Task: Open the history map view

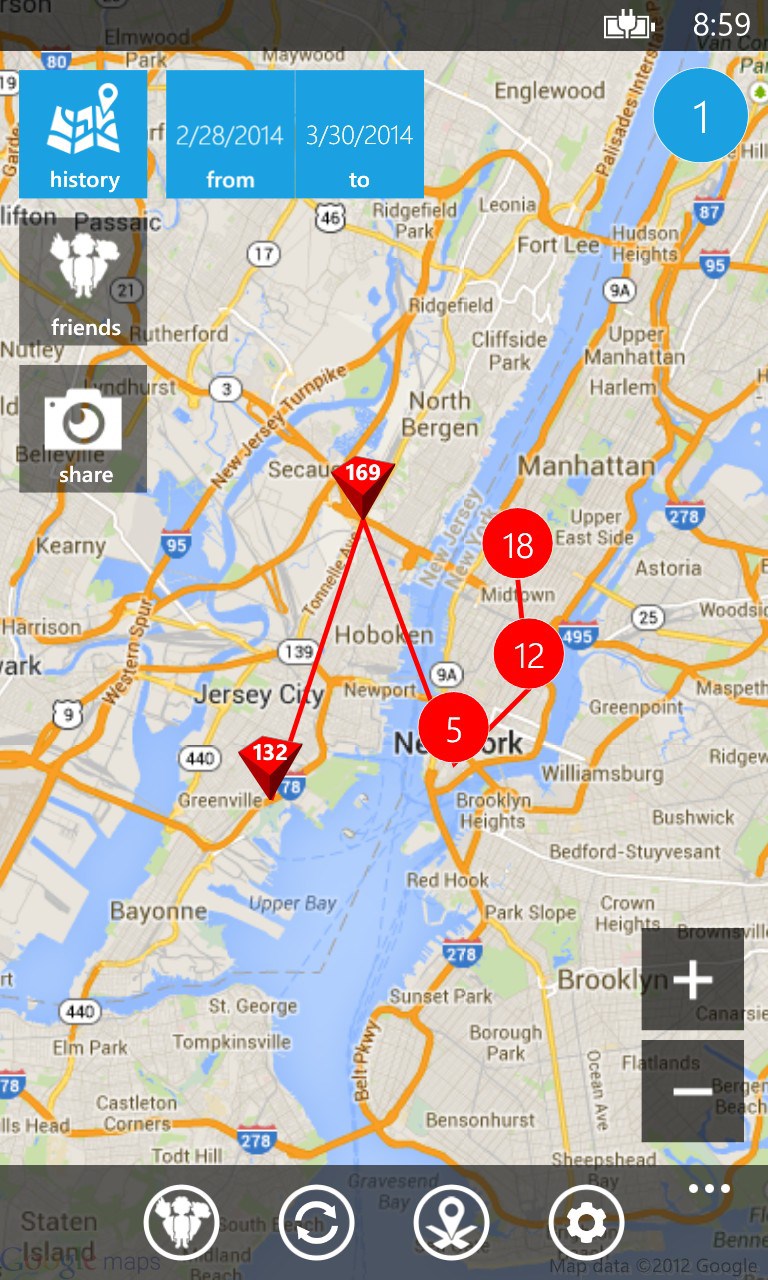Action: (83, 133)
